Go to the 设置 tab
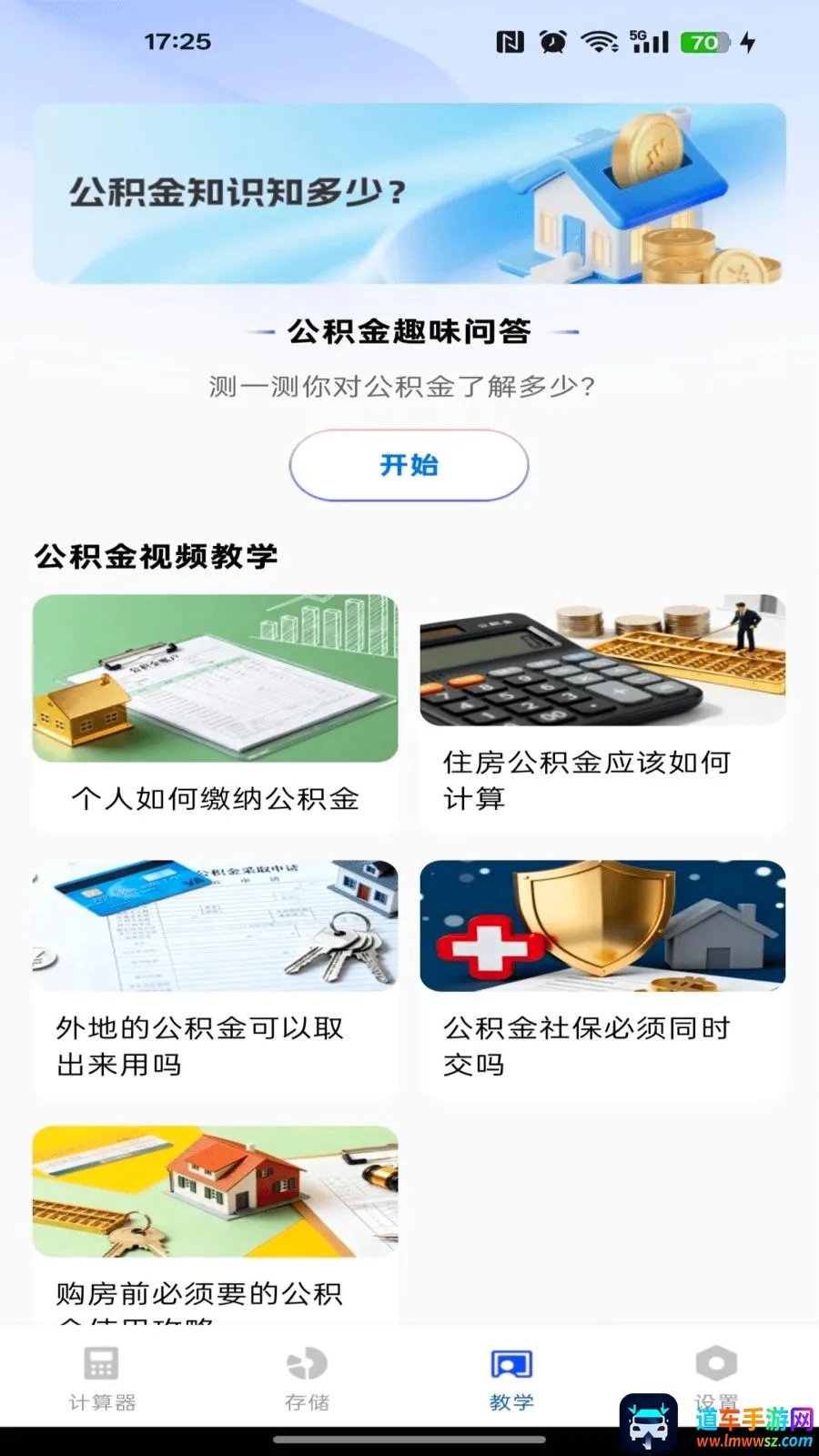The image size is (819, 1456). (716, 1379)
